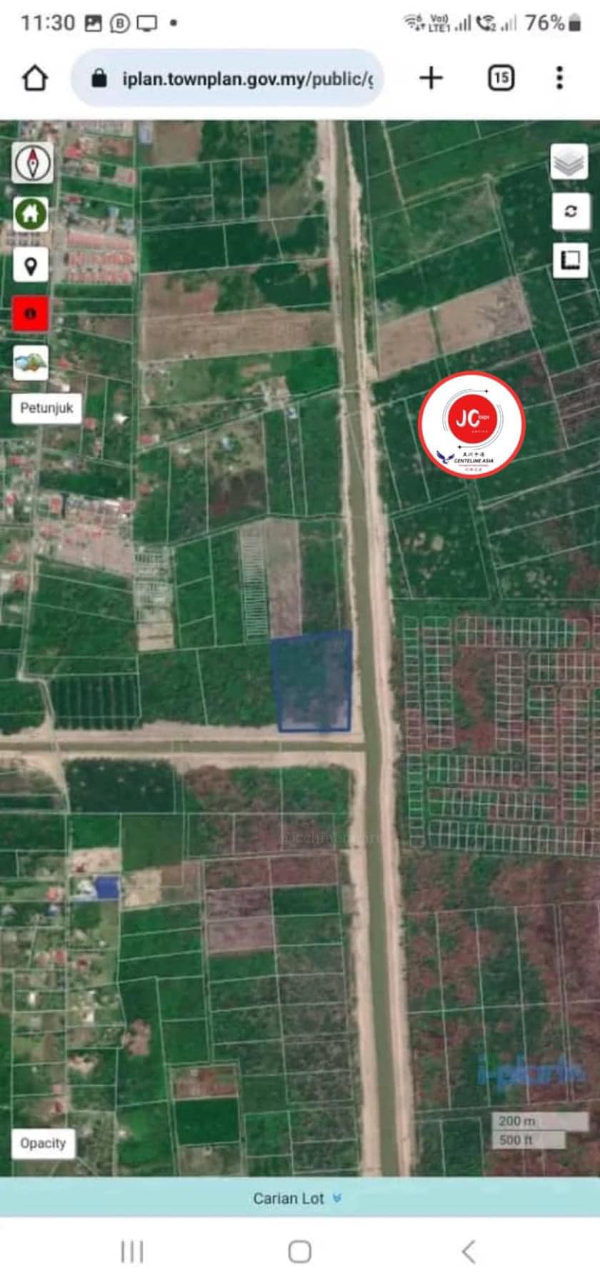
Task: Open a new browser tab
Action: coord(431,78)
